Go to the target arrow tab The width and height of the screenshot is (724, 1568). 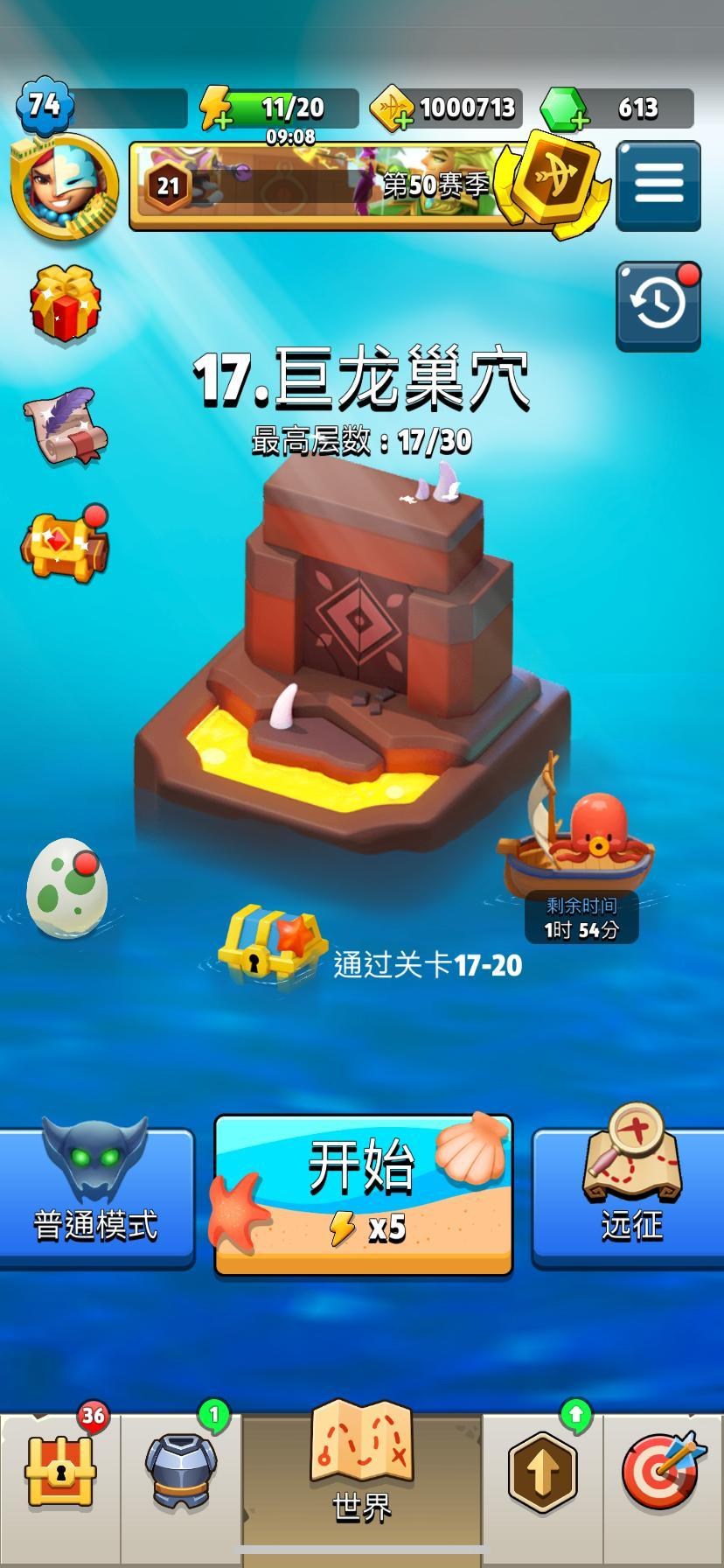pyautogui.click(x=663, y=1473)
